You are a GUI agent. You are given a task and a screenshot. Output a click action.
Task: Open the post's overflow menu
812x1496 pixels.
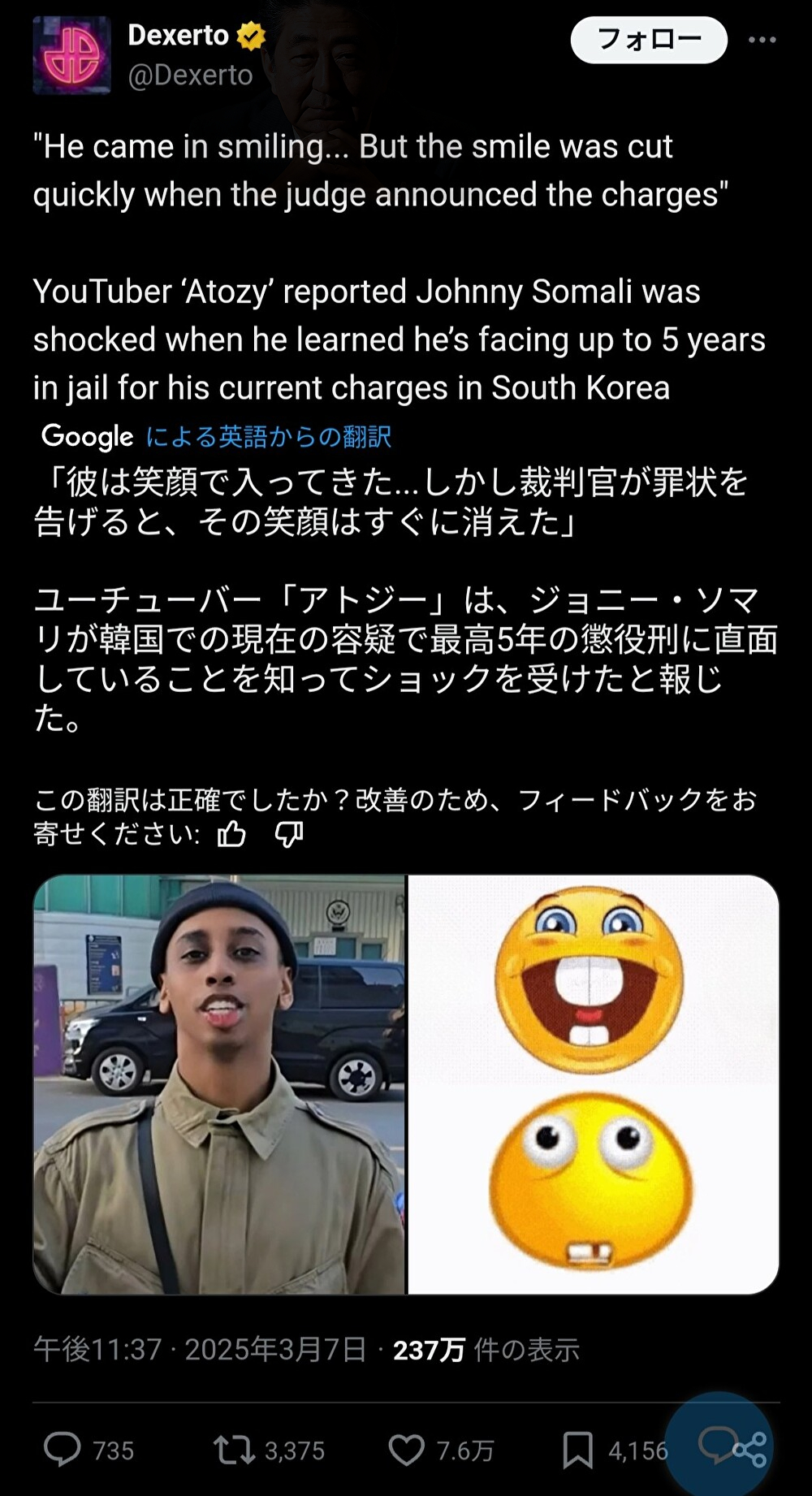[762, 40]
